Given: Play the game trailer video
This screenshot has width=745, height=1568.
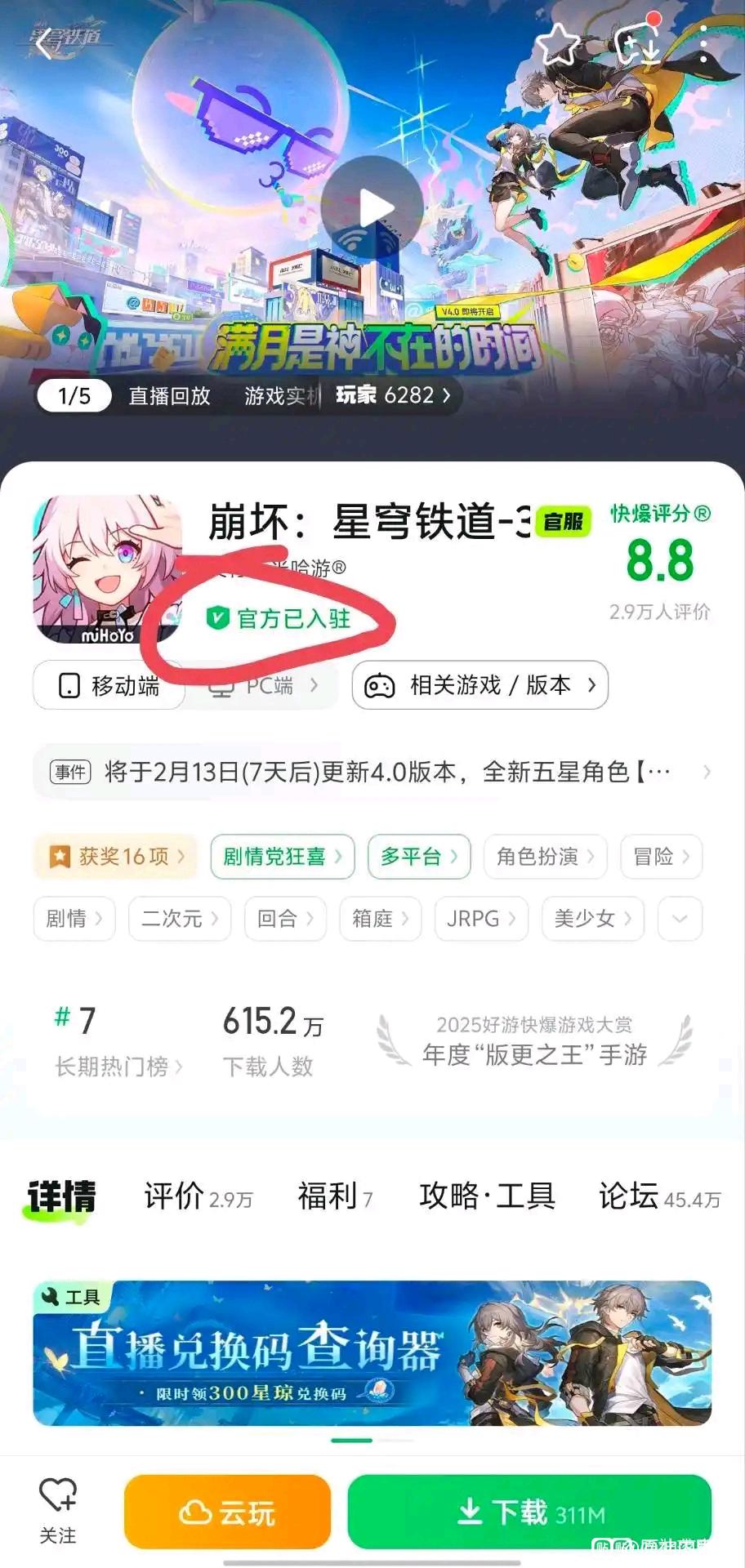Looking at the screenshot, I should (372, 207).
